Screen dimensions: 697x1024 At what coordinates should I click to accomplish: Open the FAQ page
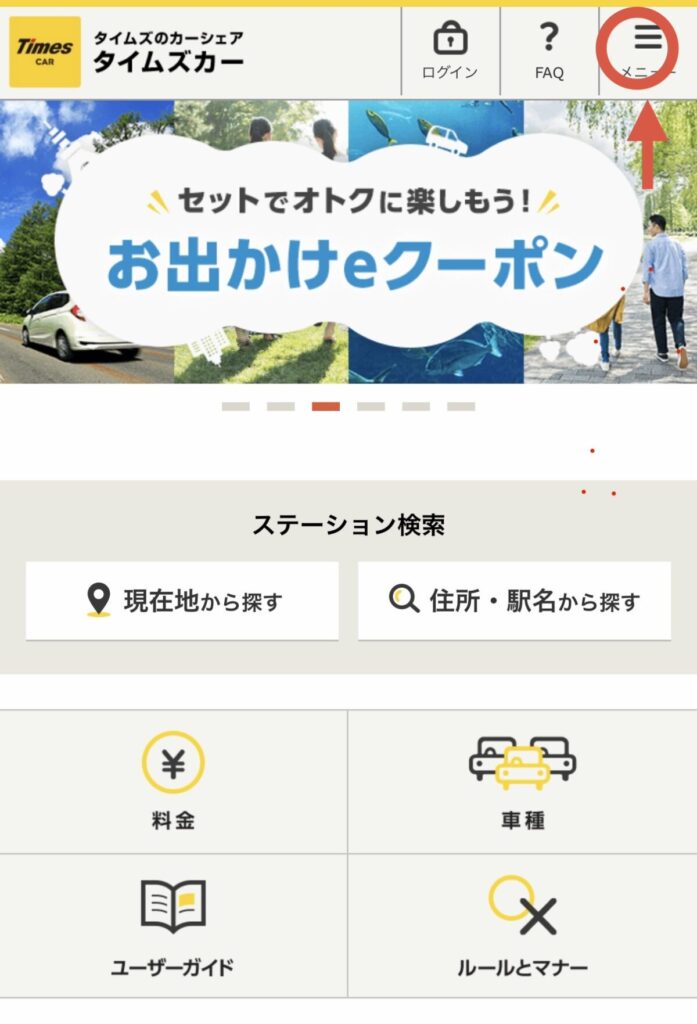pos(549,50)
